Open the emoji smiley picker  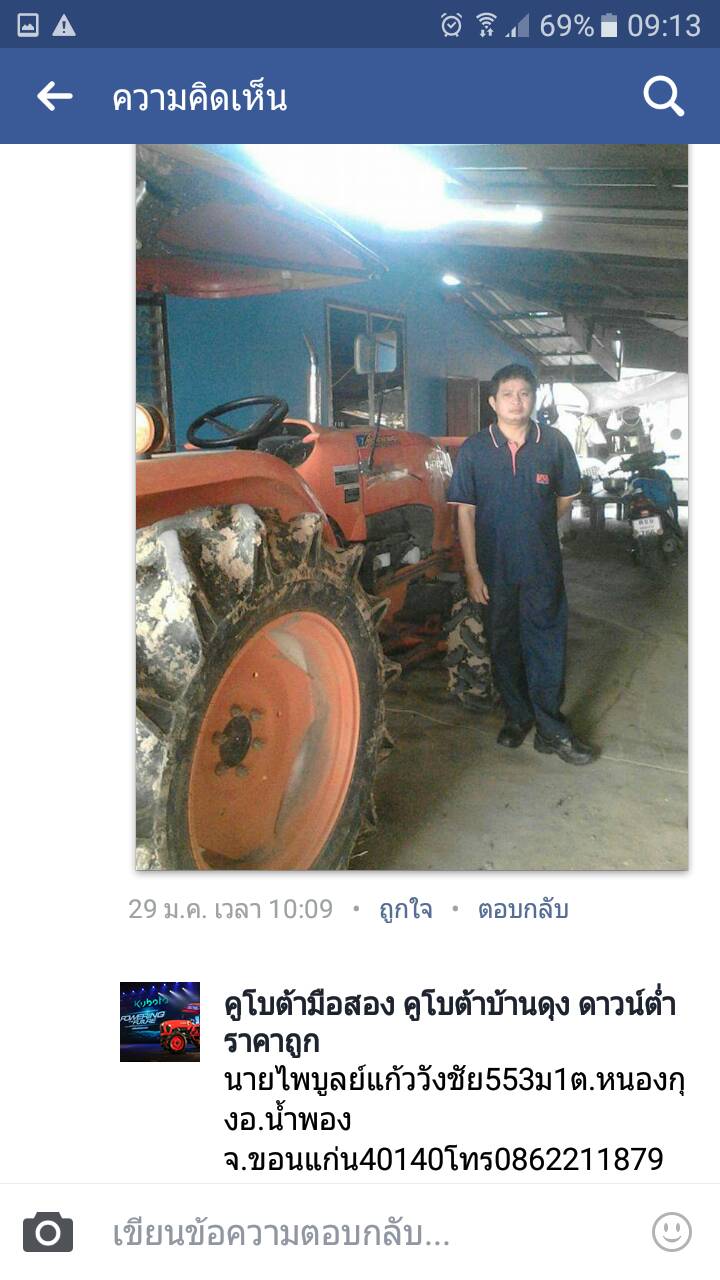671,1232
